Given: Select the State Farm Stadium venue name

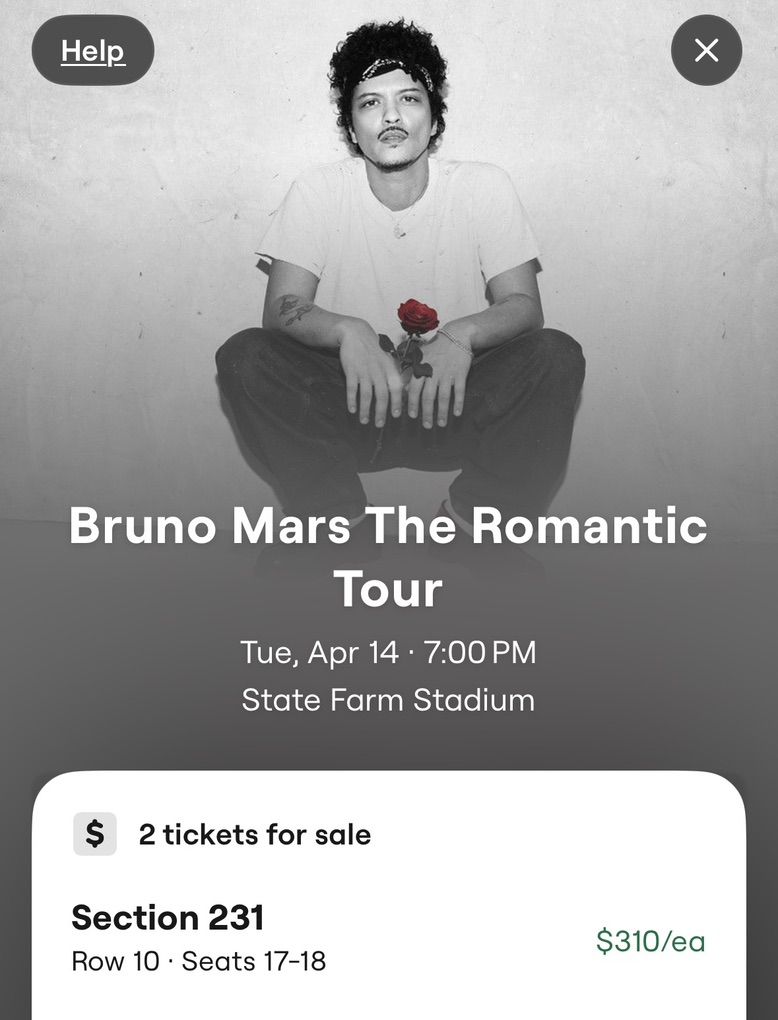Looking at the screenshot, I should click(x=388, y=700).
